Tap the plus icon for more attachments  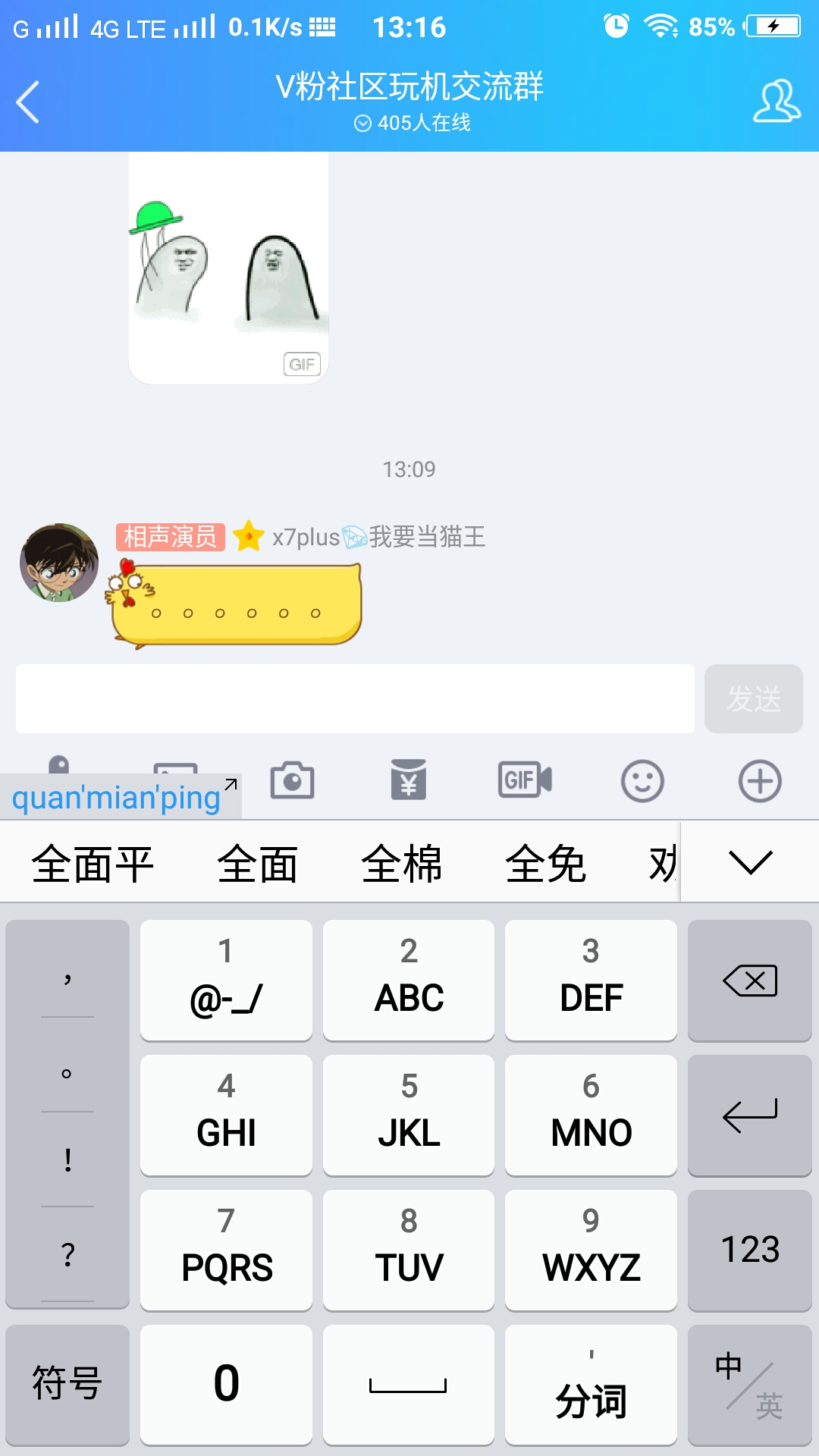click(x=758, y=781)
